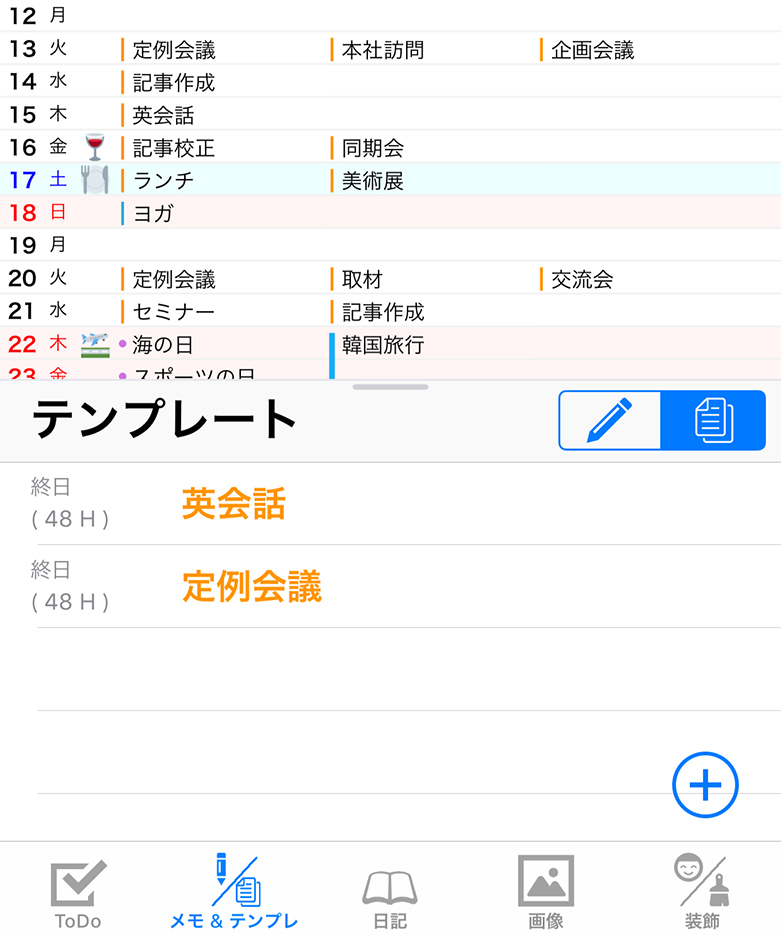Screen dimensions: 781x934
Task: Go to the 装飾 tab
Action: (701, 892)
